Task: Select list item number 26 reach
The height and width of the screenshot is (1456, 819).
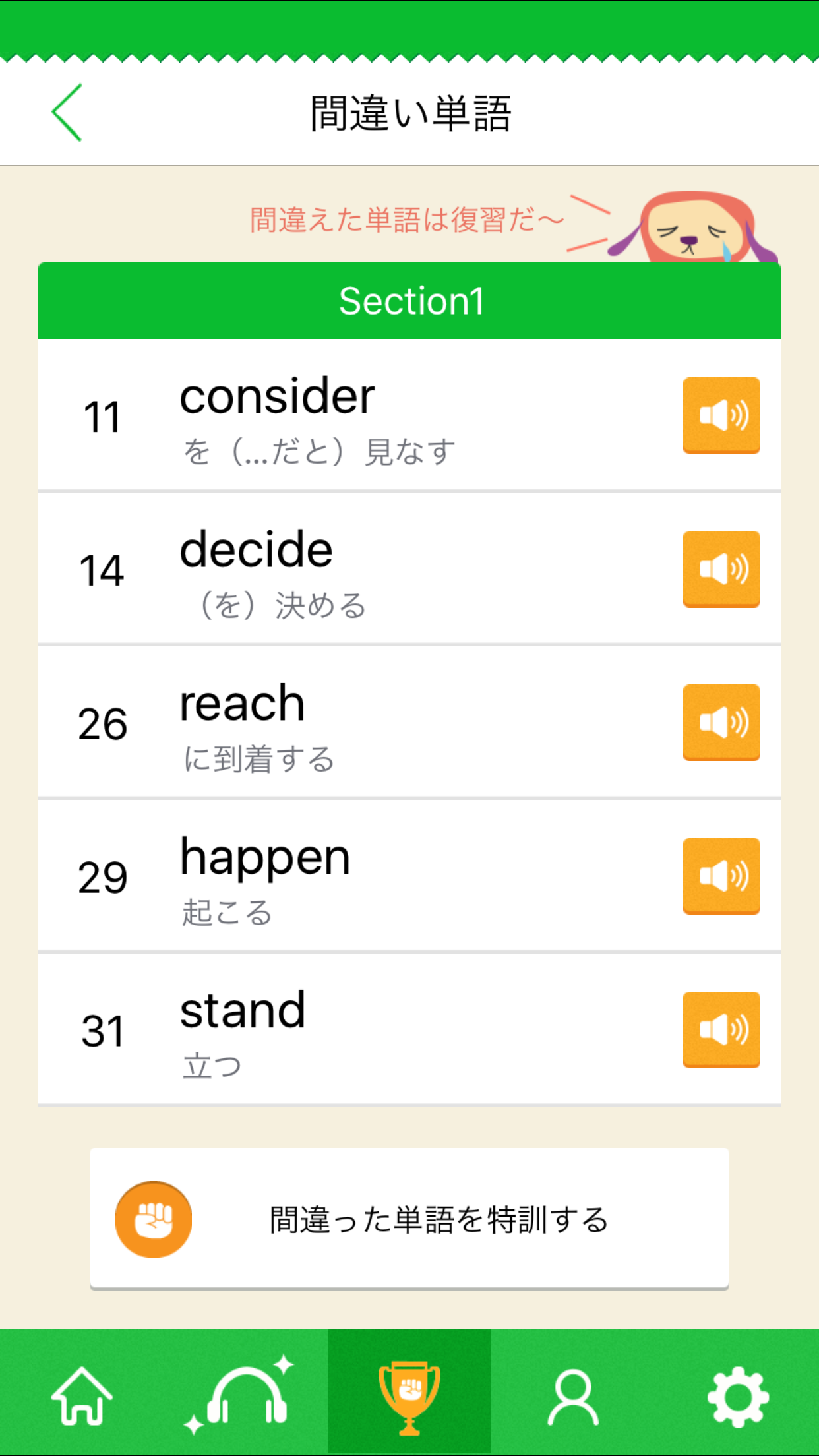Action: coord(241,702)
